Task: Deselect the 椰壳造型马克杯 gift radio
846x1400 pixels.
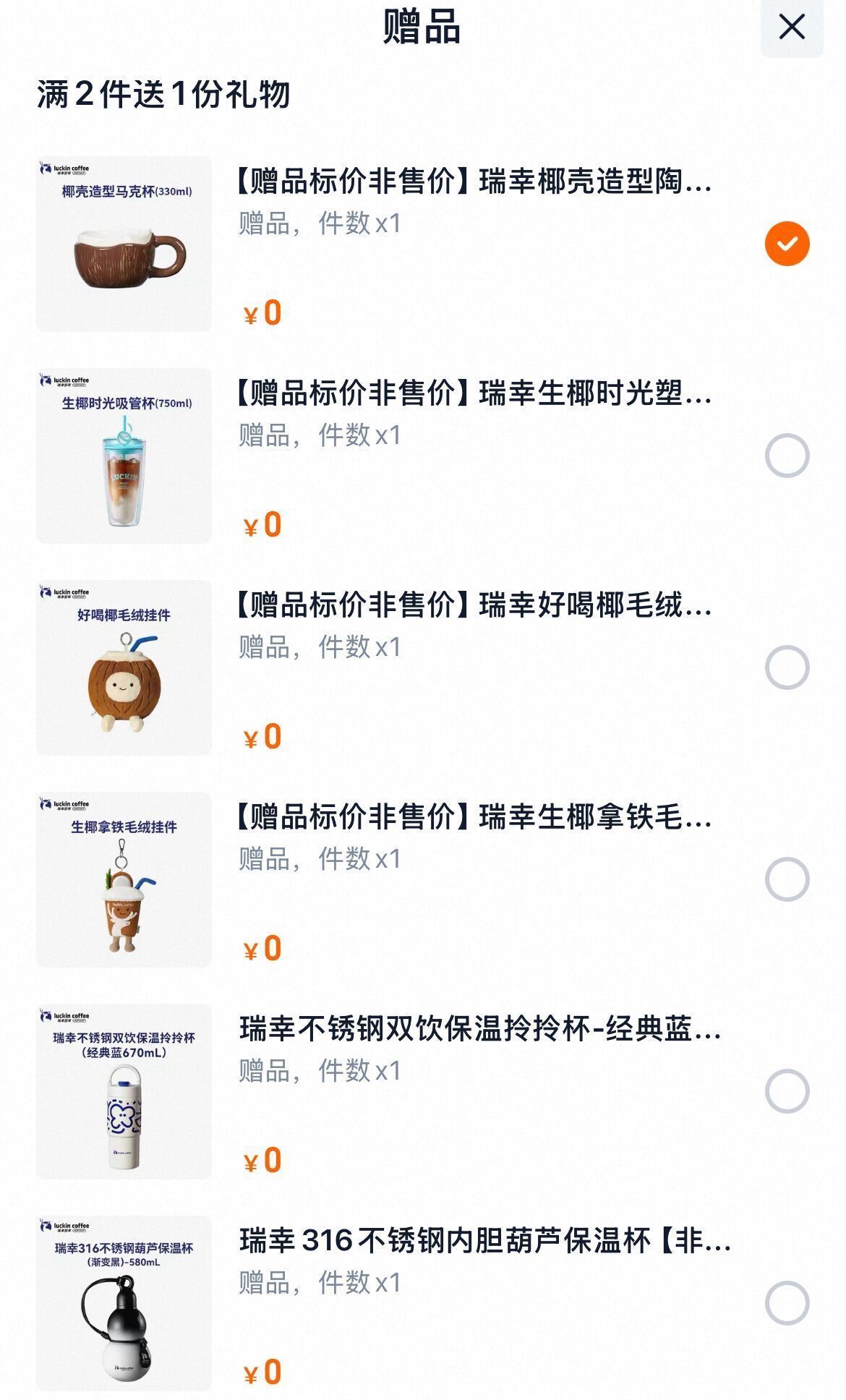Action: click(787, 244)
